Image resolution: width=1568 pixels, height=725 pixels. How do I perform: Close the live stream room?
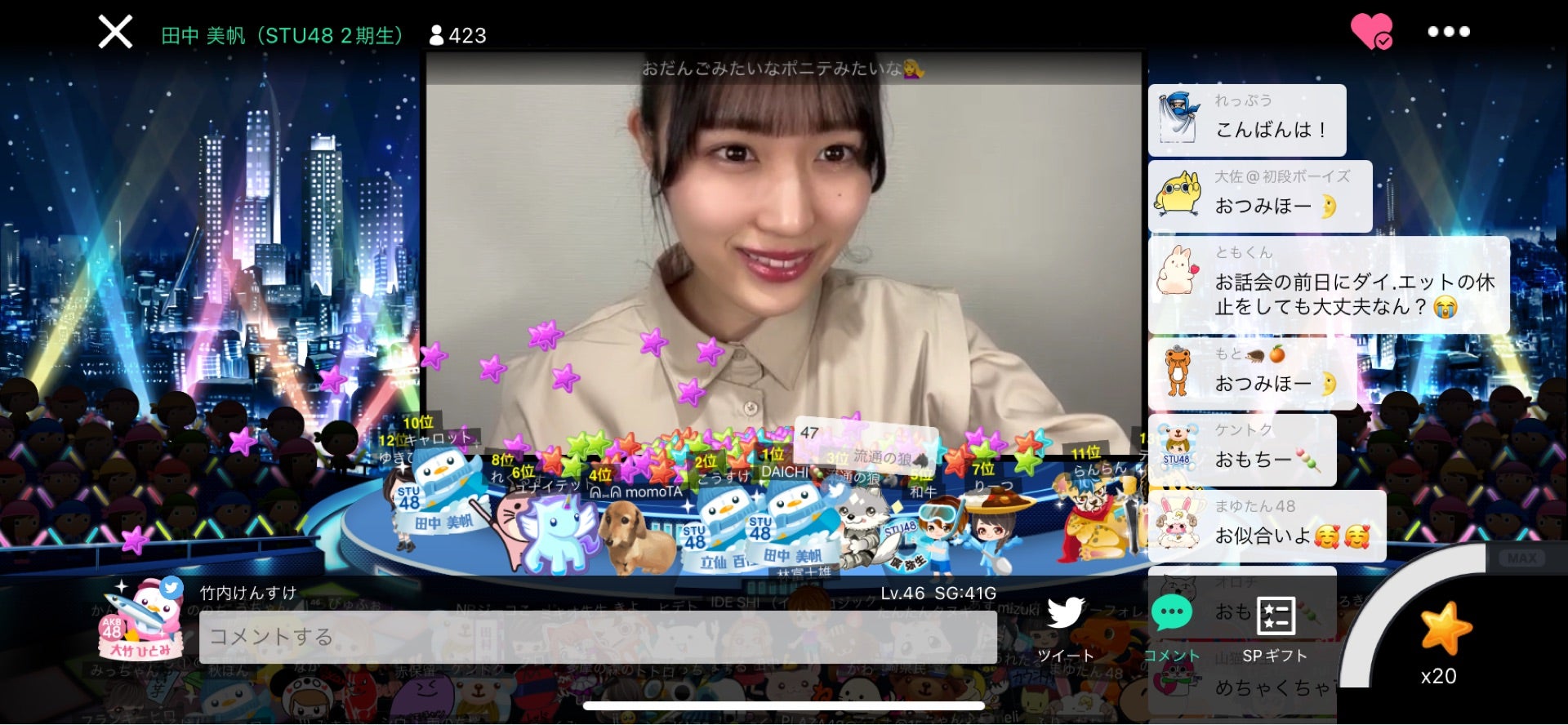coord(115,33)
